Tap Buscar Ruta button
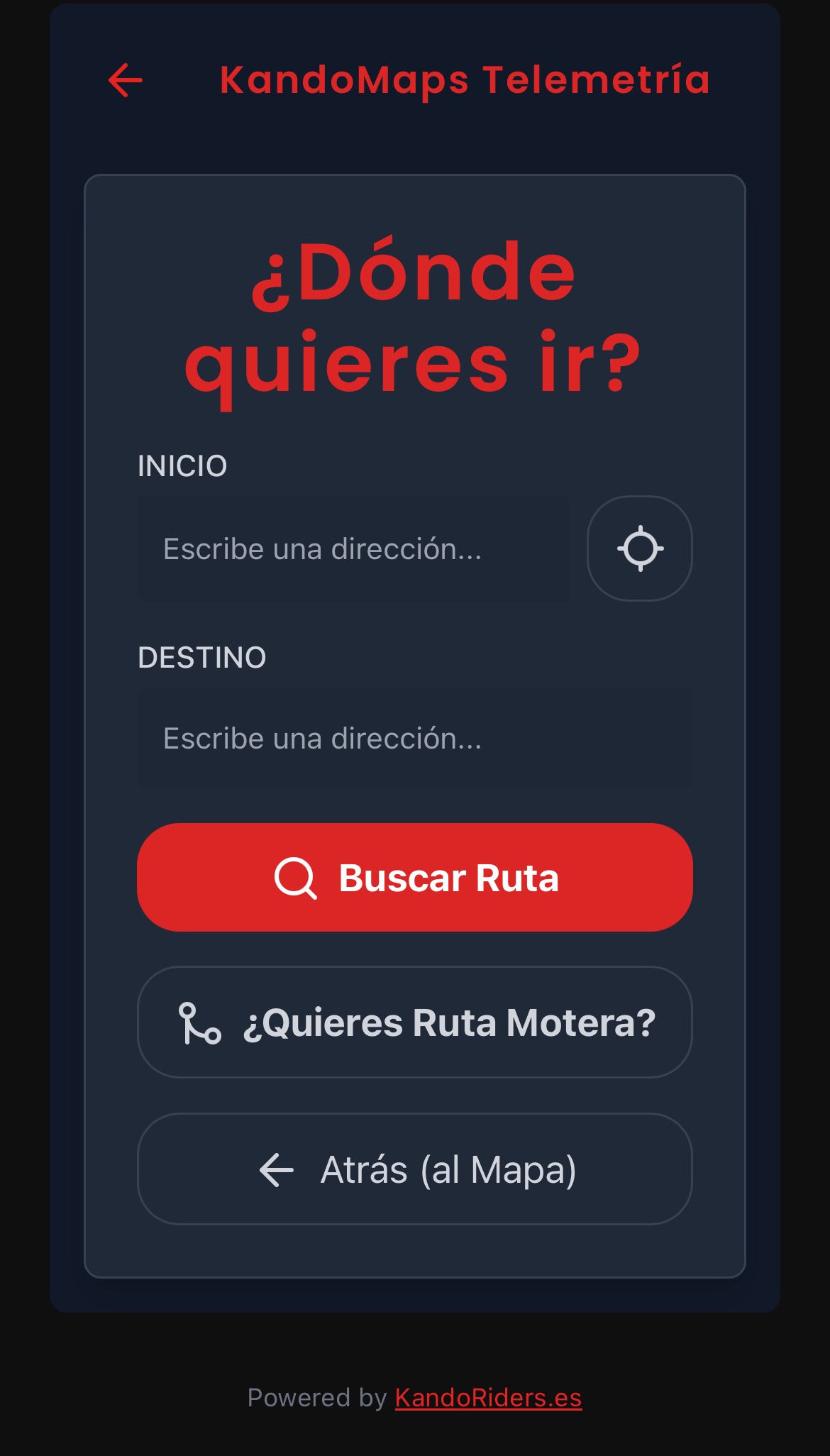This screenshot has height=1456, width=830. pos(414,878)
